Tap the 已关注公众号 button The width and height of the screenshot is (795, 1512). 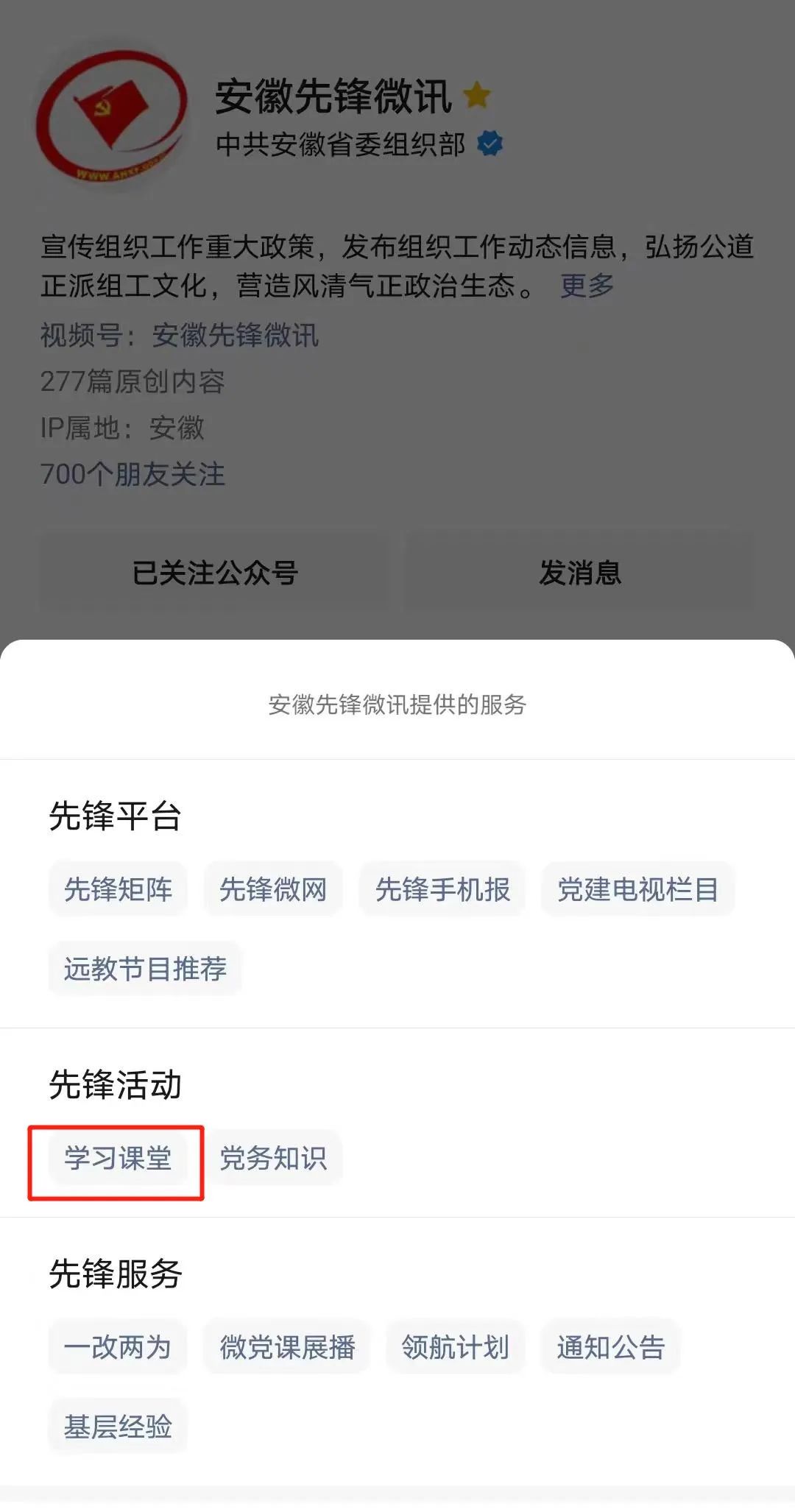[x=214, y=573]
